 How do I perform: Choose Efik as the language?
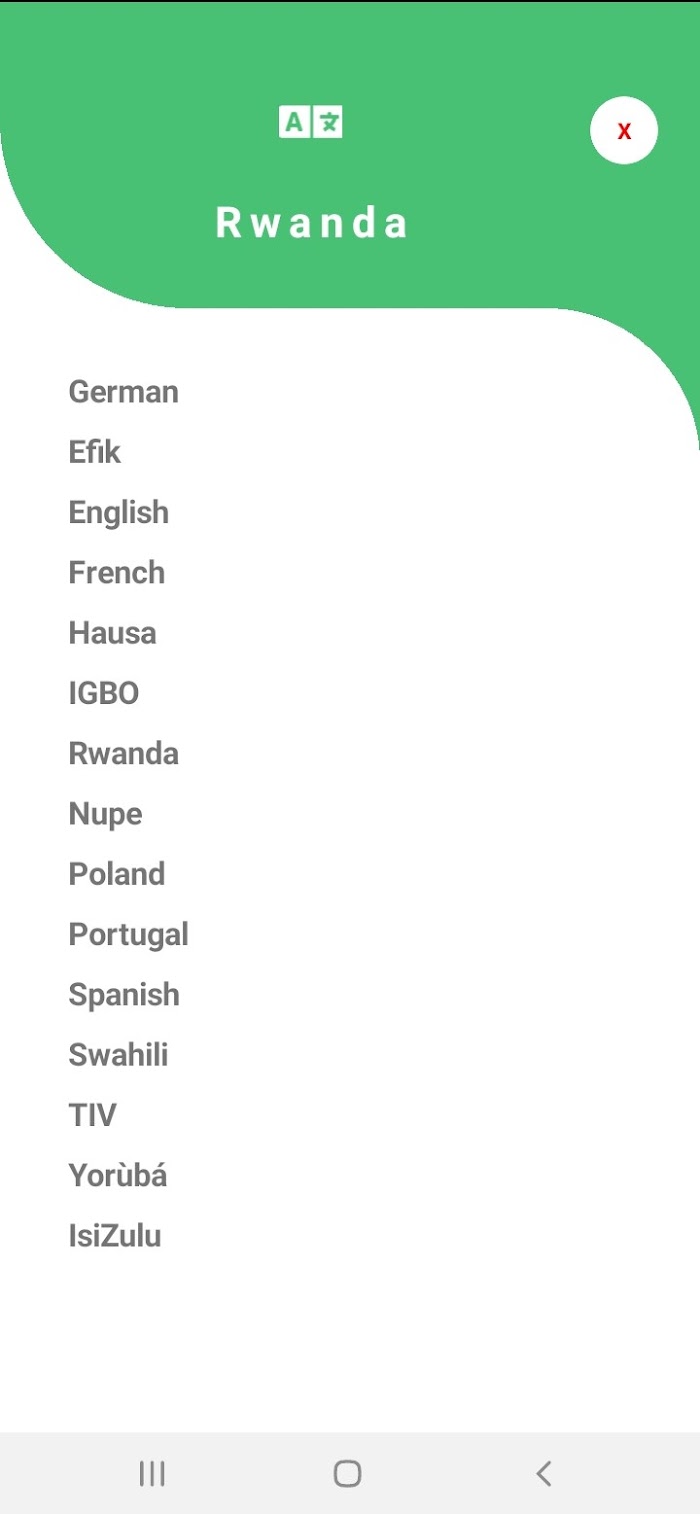coord(95,452)
